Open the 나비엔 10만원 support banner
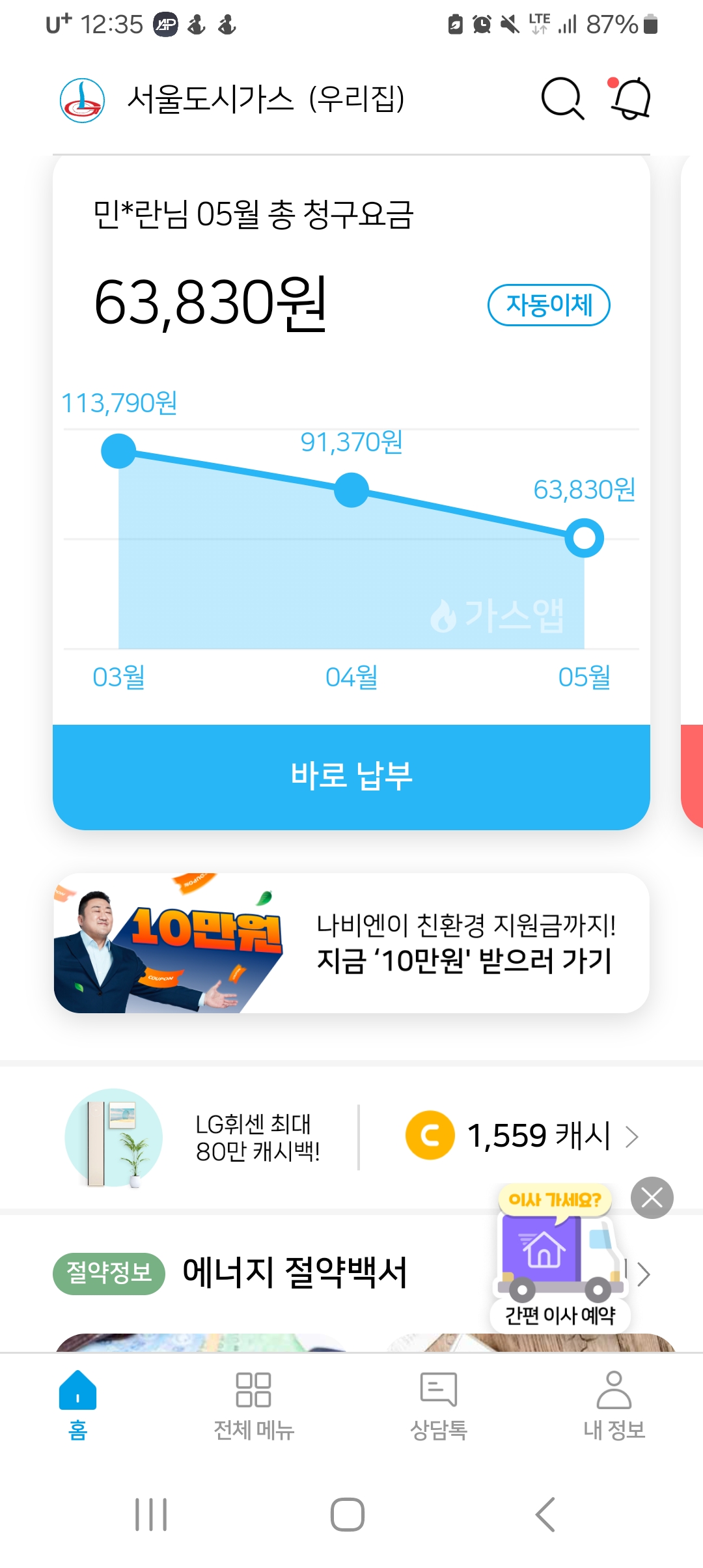Viewport: 703px width, 1568px height. click(x=351, y=943)
